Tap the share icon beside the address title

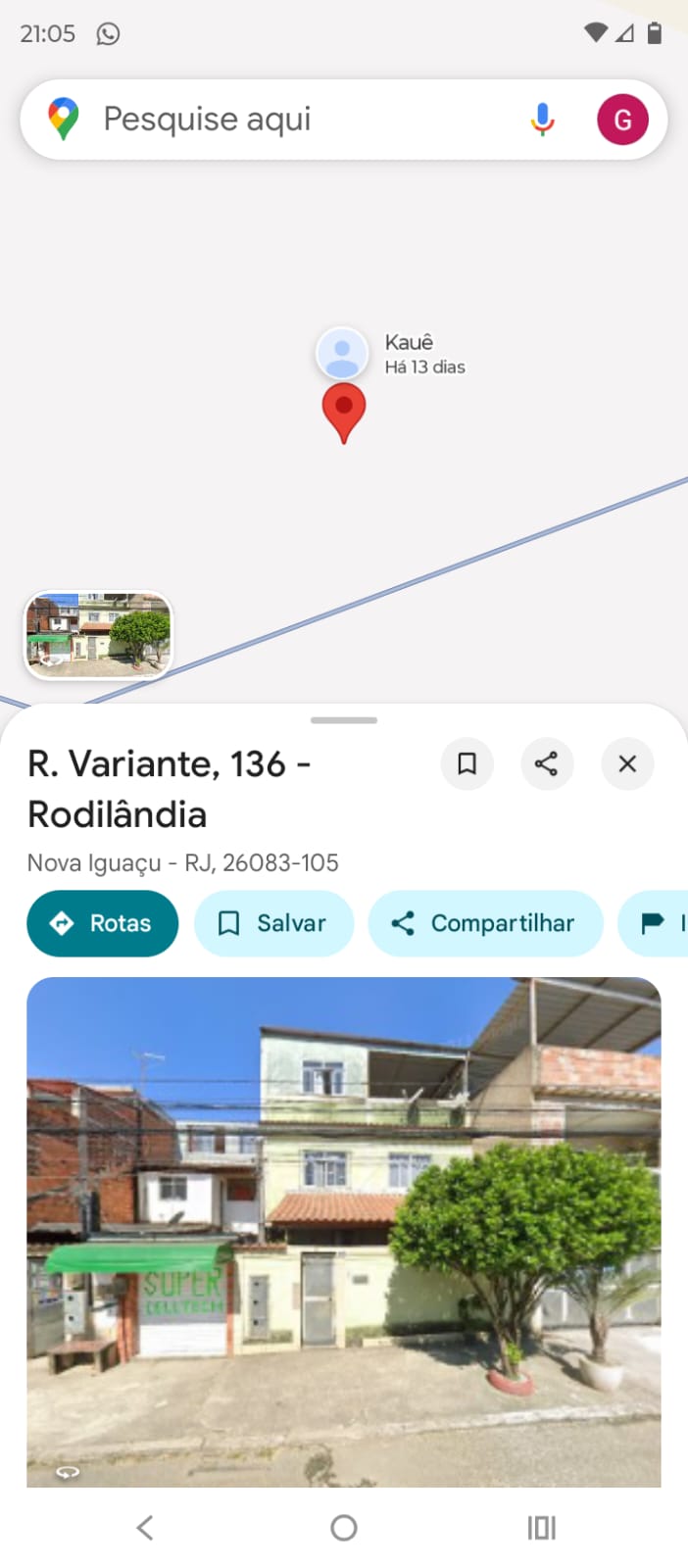click(547, 763)
